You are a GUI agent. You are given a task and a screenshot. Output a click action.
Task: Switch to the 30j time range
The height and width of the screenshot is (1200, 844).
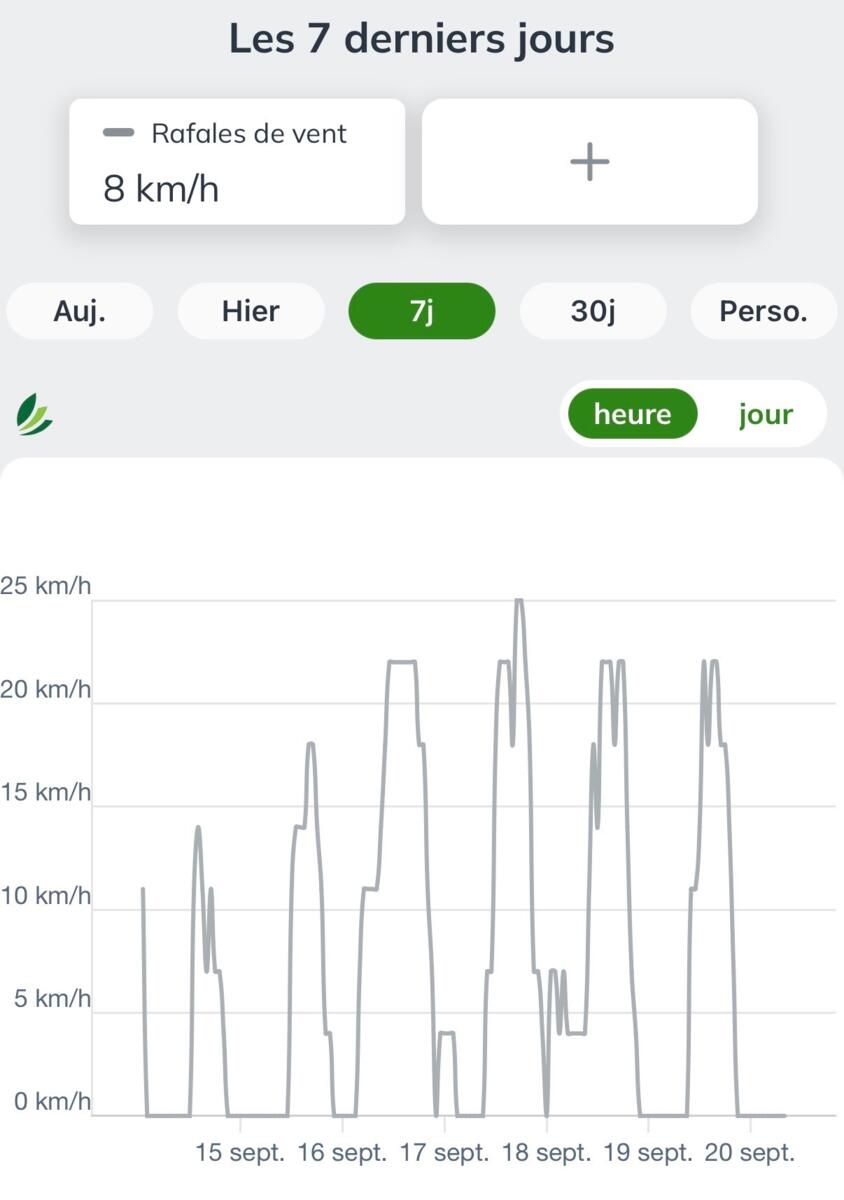[x=593, y=311]
